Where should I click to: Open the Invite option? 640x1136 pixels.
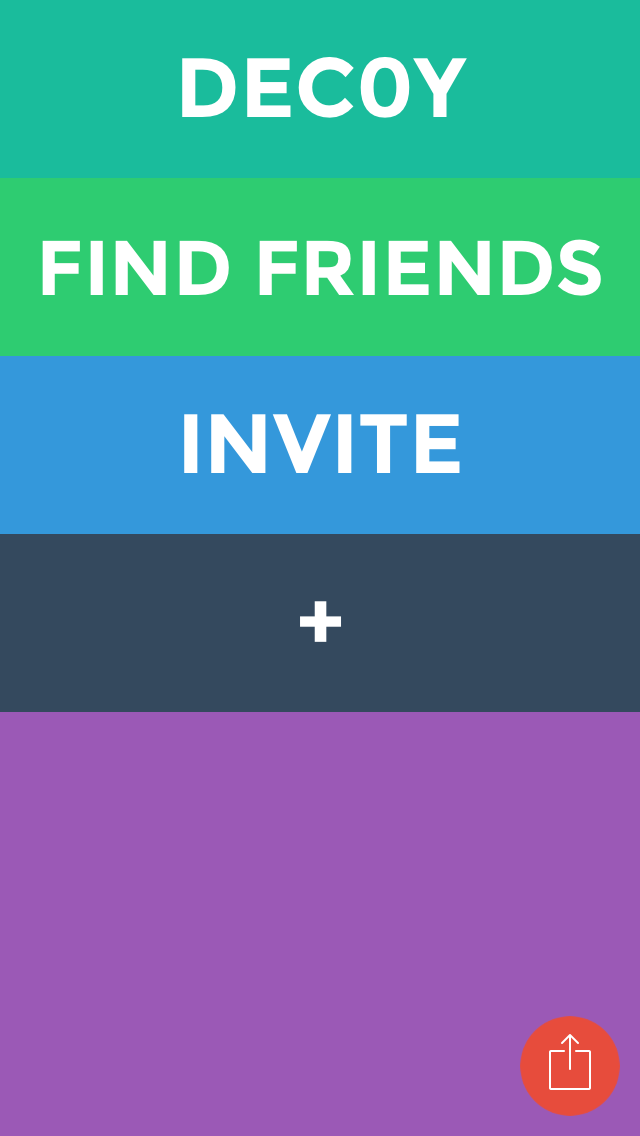tap(320, 445)
